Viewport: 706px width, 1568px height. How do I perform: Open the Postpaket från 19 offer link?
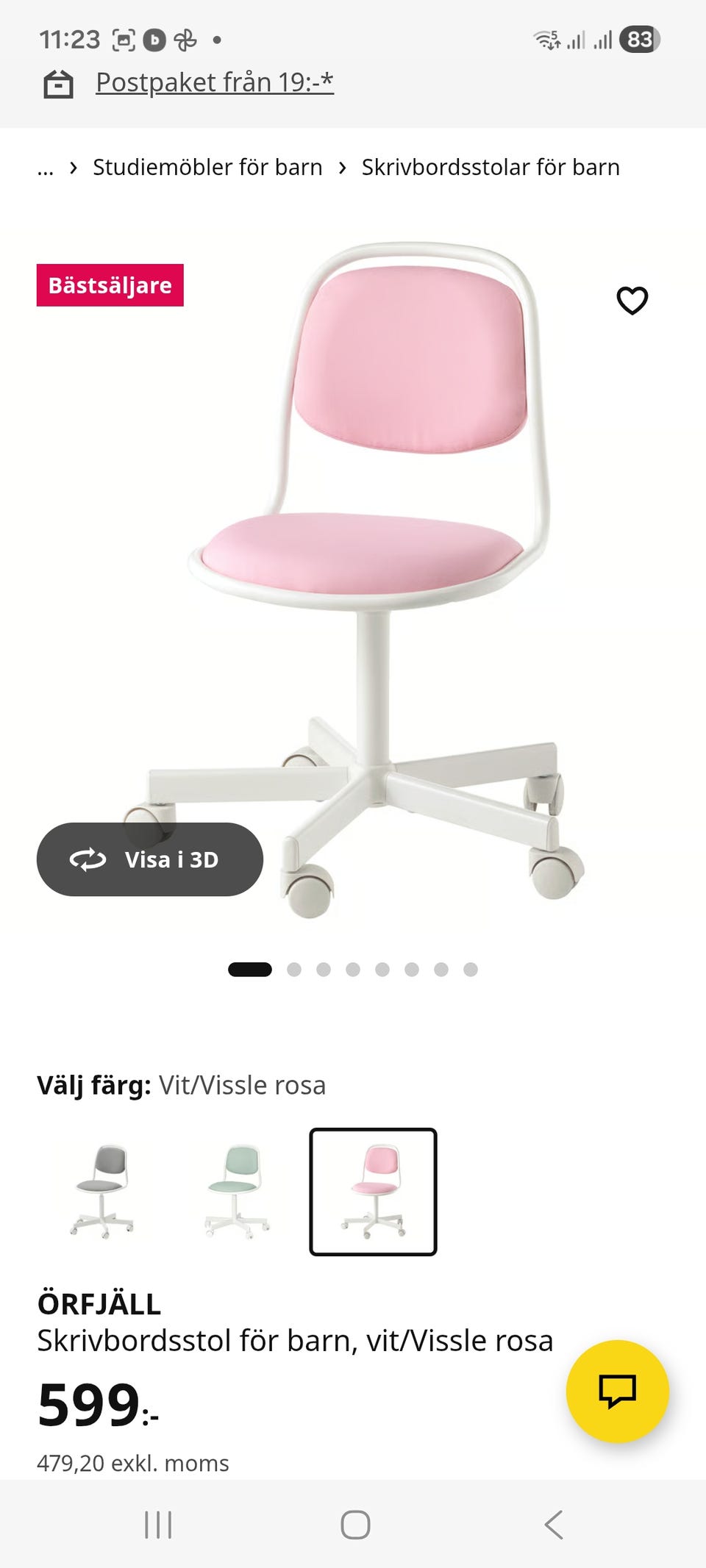[214, 82]
